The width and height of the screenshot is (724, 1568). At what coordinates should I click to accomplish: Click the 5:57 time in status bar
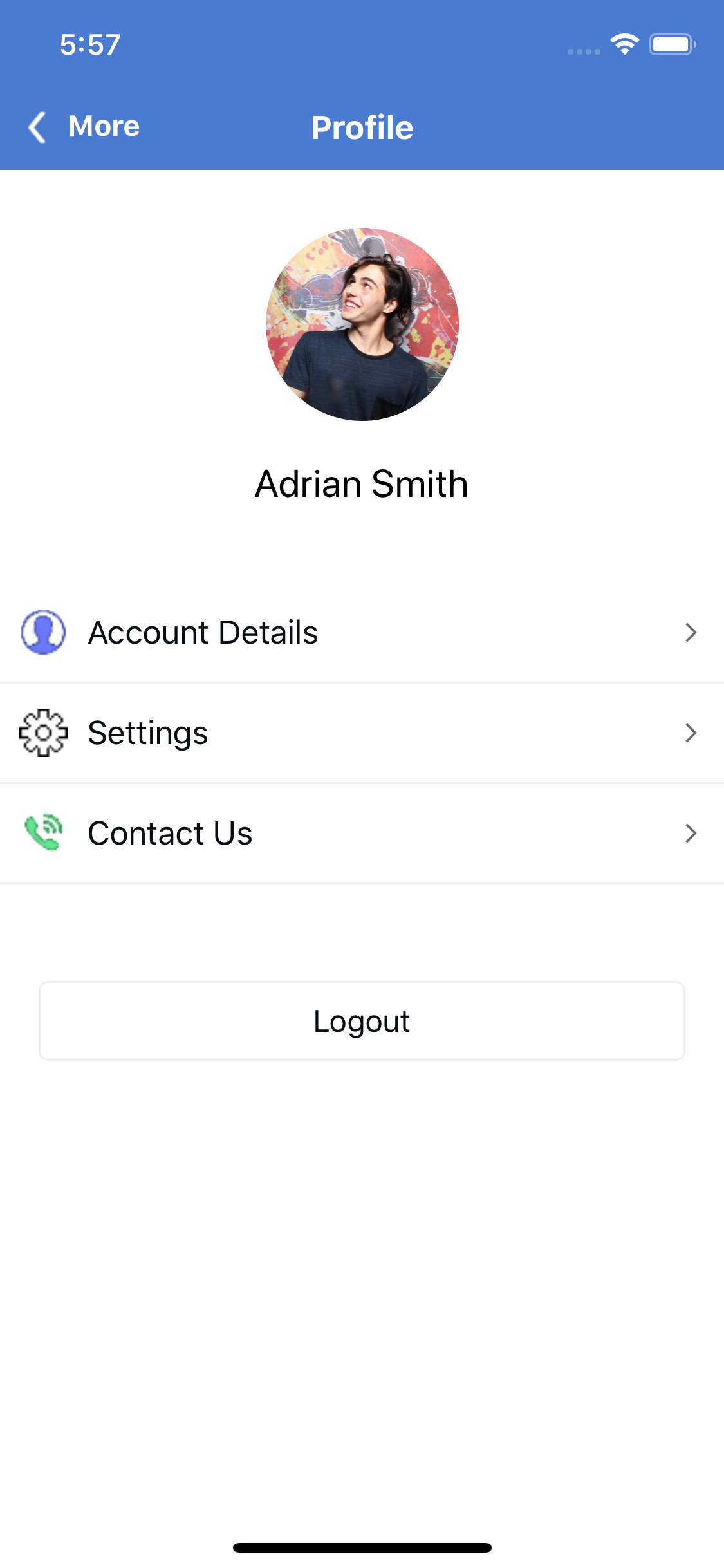coord(89,43)
